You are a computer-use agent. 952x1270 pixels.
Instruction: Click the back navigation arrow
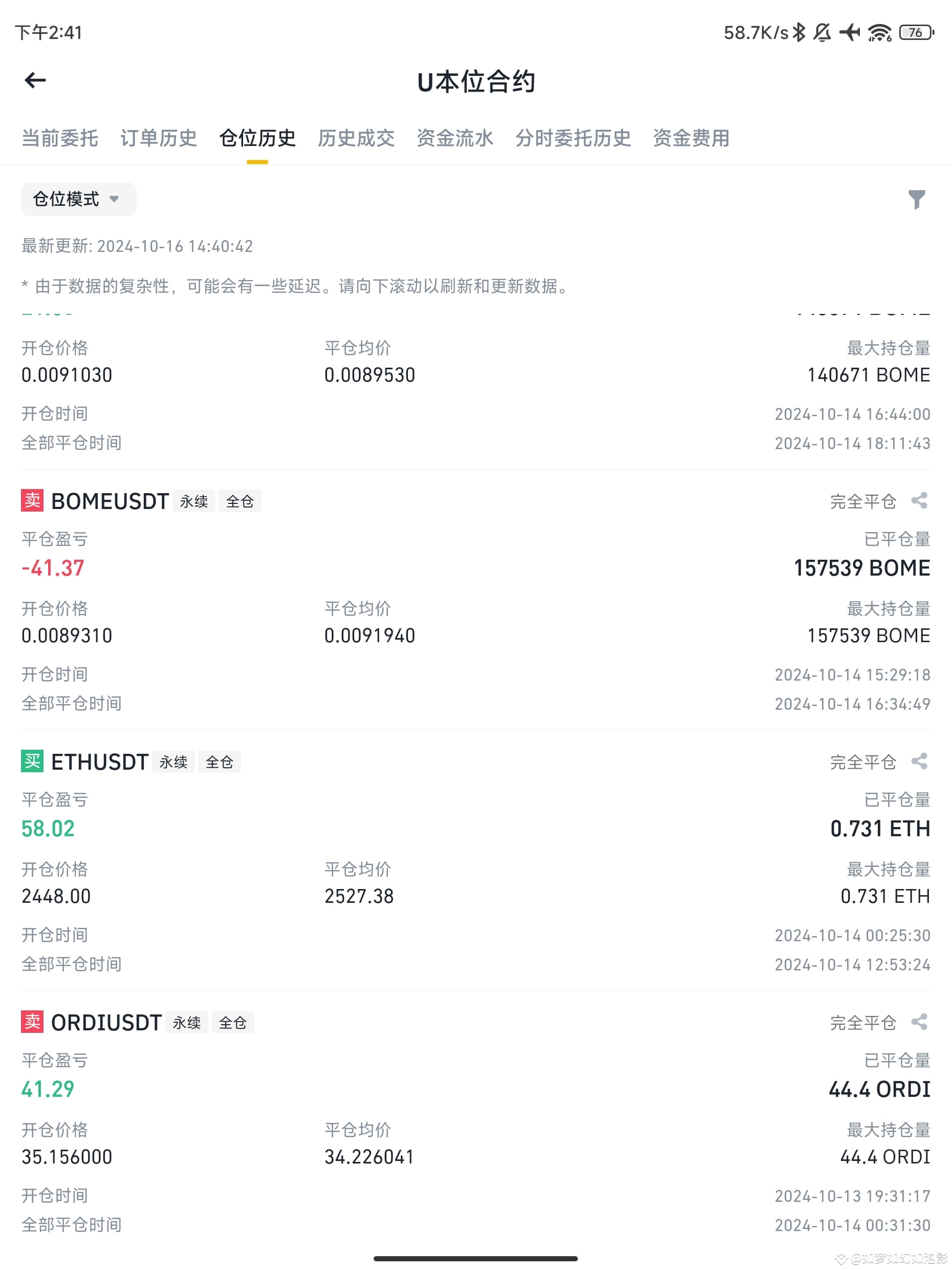click(36, 80)
